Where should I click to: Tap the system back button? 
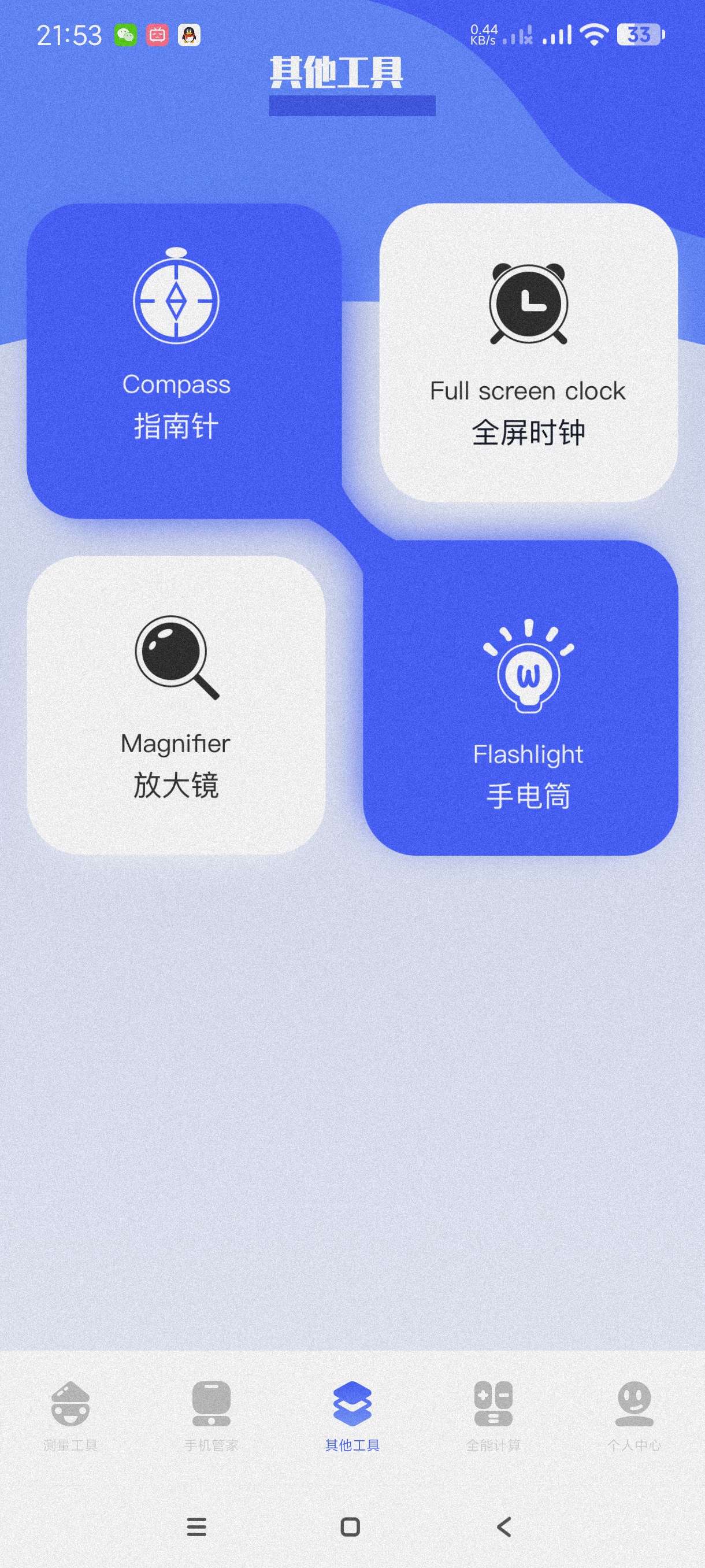(504, 1526)
